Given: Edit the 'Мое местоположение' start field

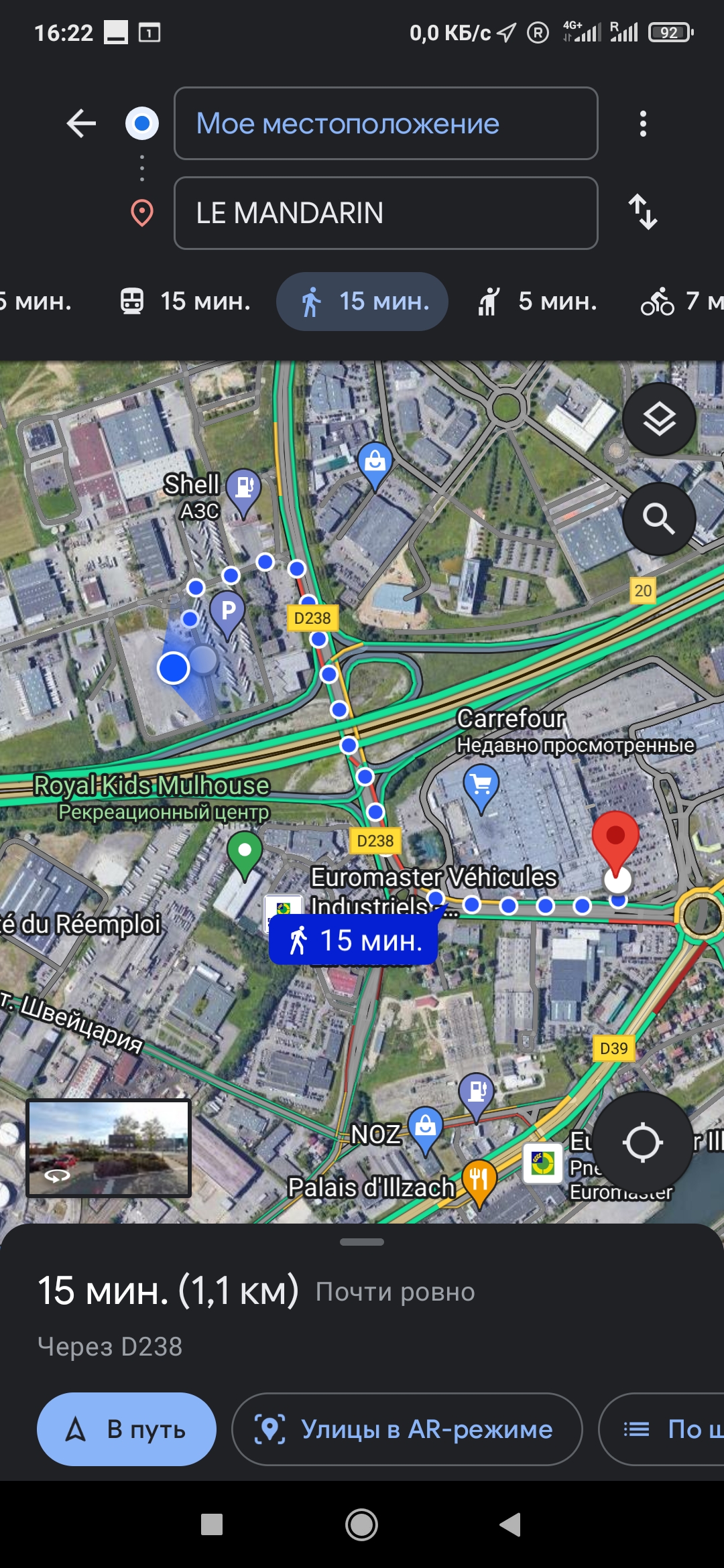Looking at the screenshot, I should (385, 124).
